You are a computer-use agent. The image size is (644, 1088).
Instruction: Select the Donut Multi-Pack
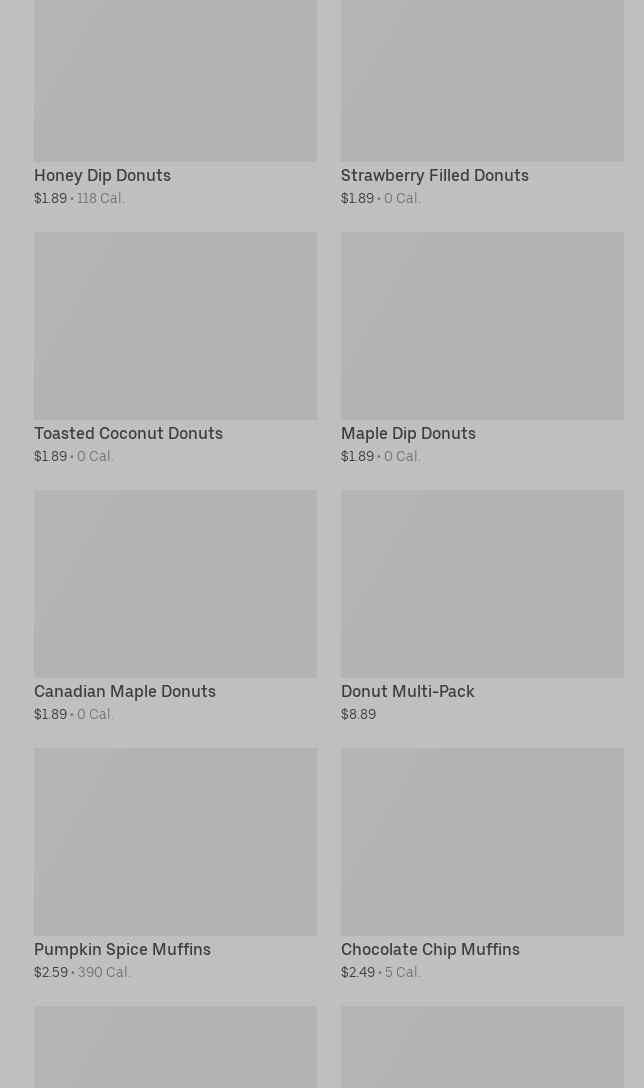tap(482, 585)
